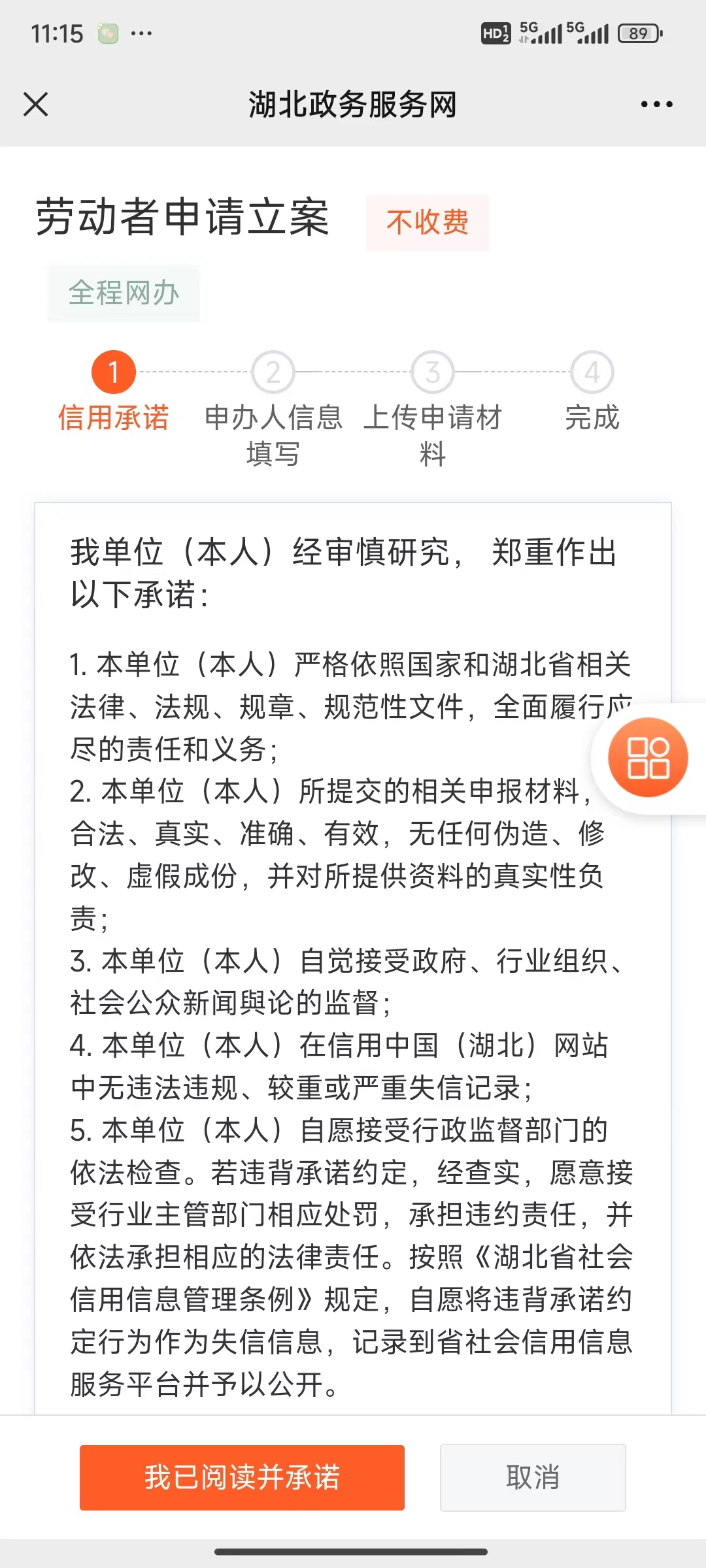This screenshot has height=1568, width=706.
Task: Close the 湖北政务服务网 page
Action: 35,105
